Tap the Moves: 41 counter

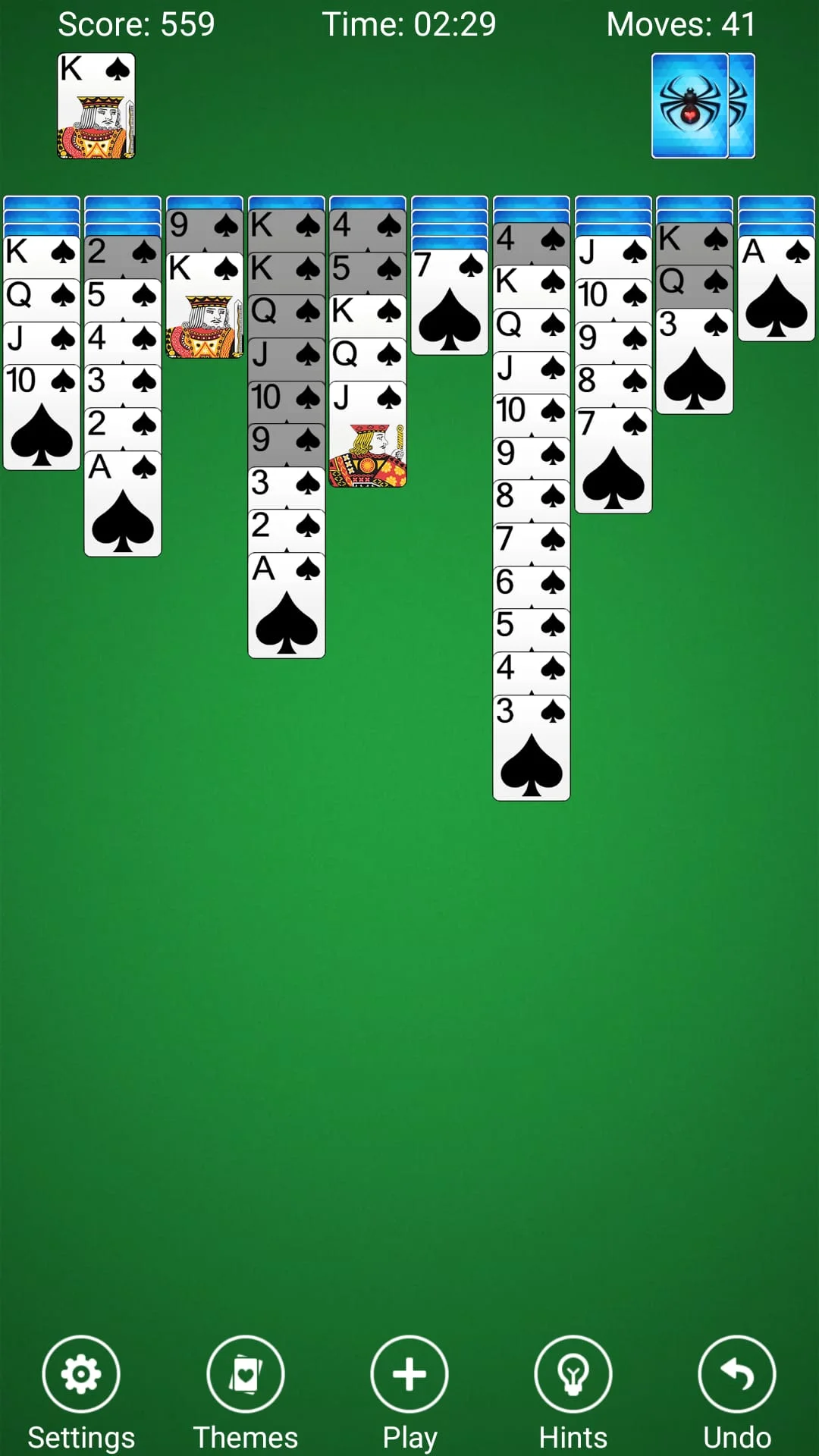[x=681, y=24]
